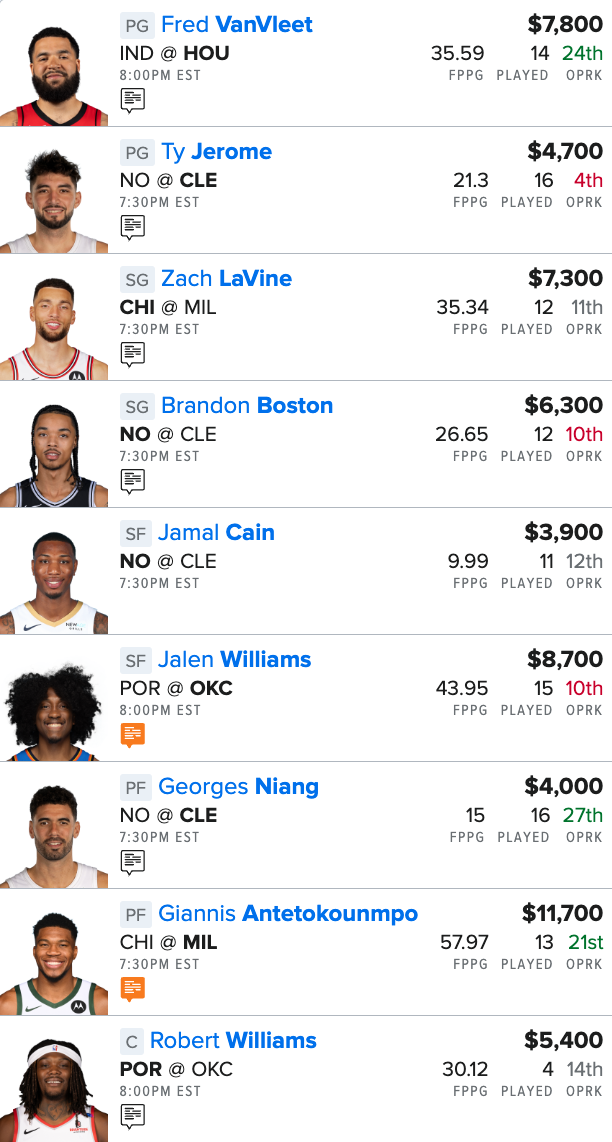The height and width of the screenshot is (1142, 612).
Task: Check Zach LaVine's news notes icon
Action: point(133,354)
